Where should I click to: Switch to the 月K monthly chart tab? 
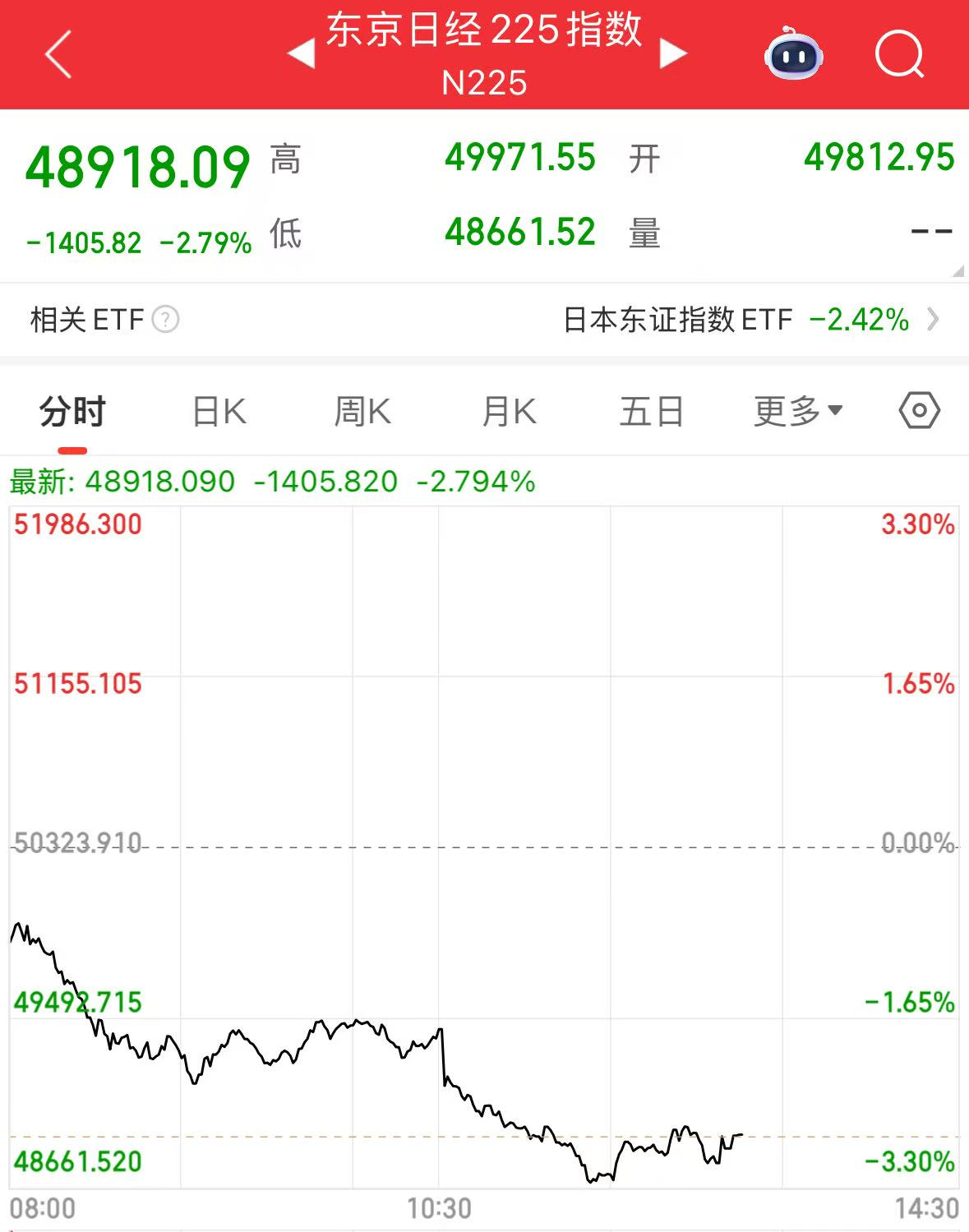[x=508, y=409]
